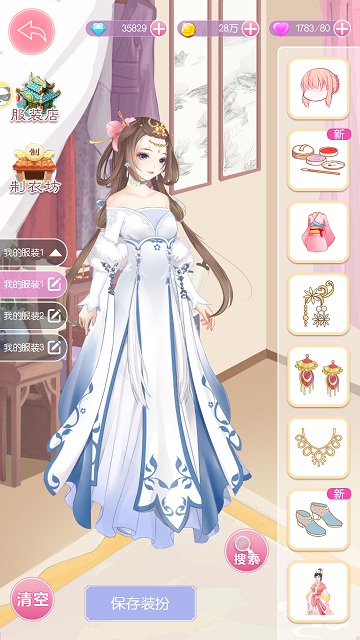Clear the outfit with the 清空 button
The height and width of the screenshot is (640, 360).
(32, 599)
